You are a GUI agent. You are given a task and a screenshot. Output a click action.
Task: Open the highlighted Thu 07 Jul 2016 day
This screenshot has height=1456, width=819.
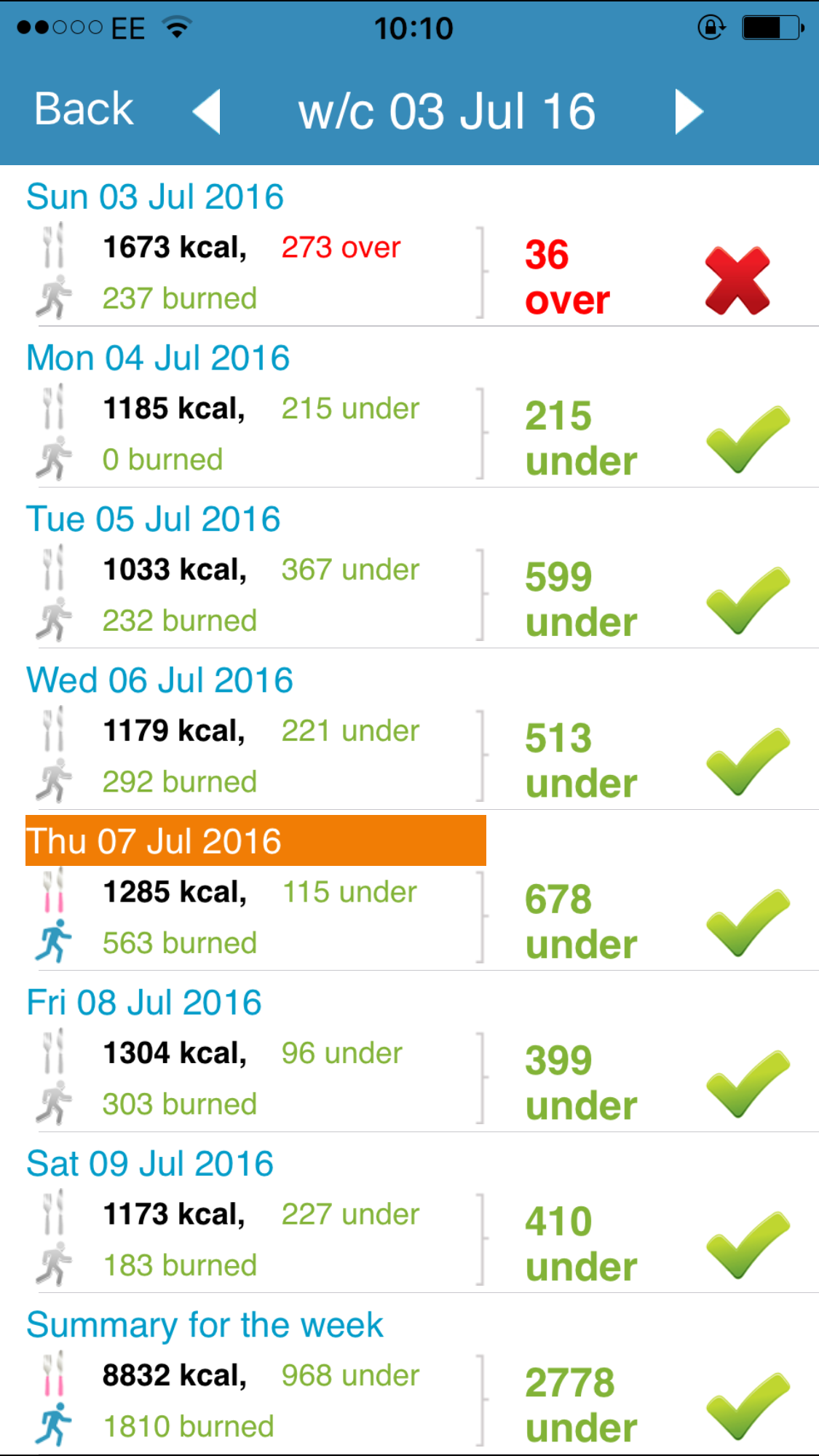(255, 841)
